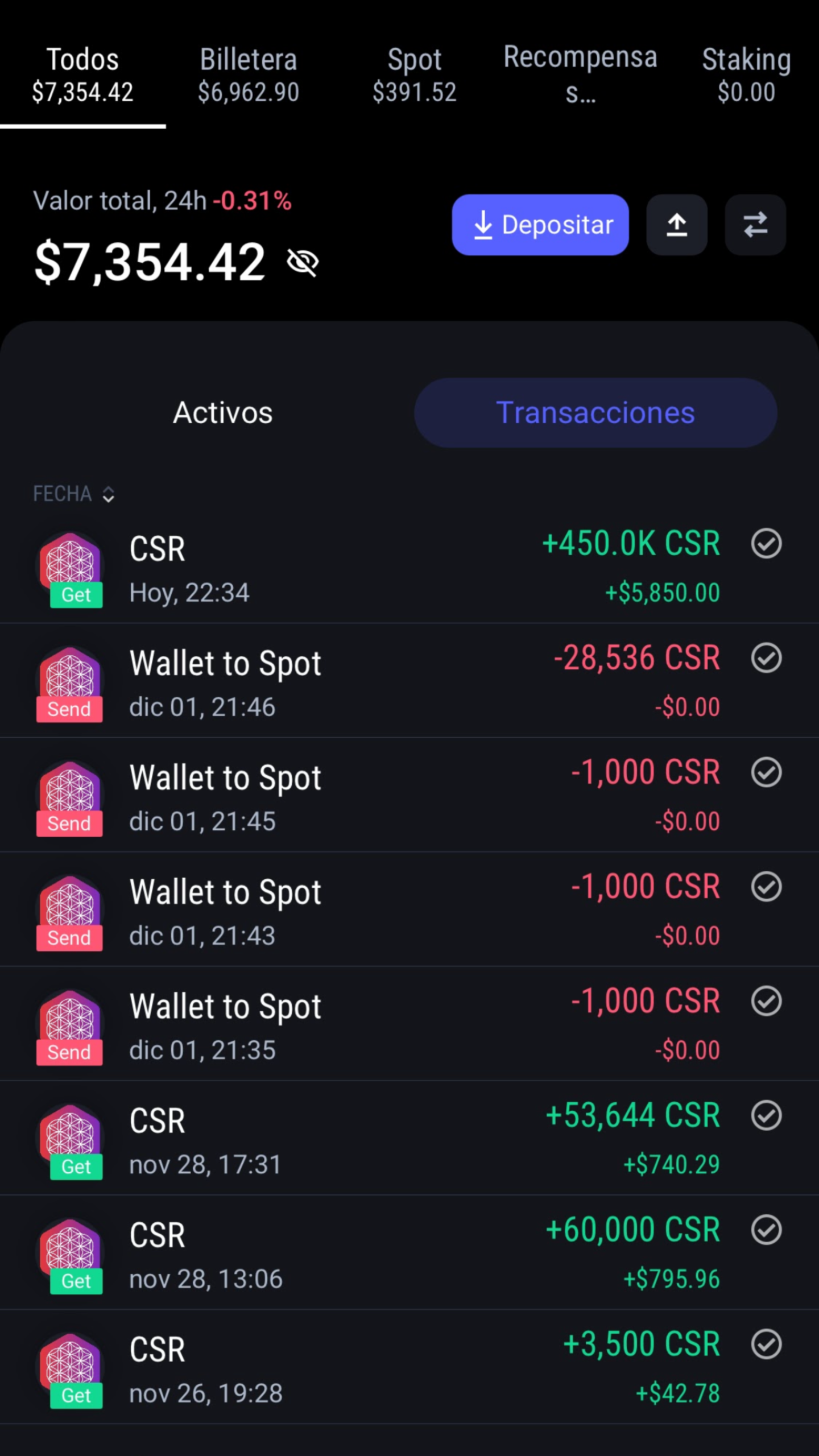Open the withdraw upload-arrow button
This screenshot has height=1456, width=819.
click(677, 225)
